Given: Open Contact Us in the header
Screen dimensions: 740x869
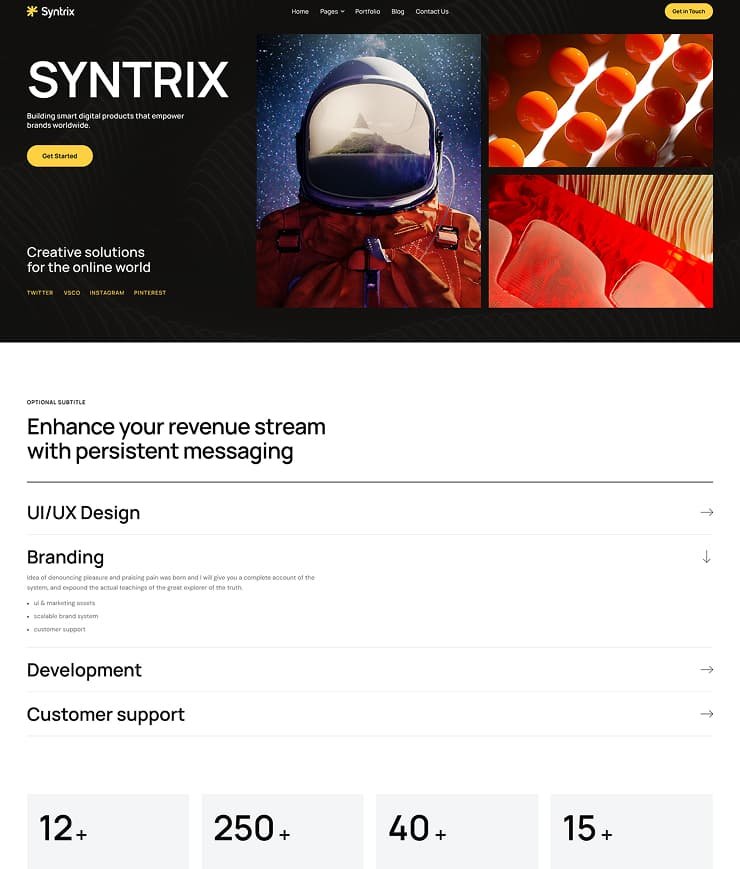Looking at the screenshot, I should pos(432,12).
